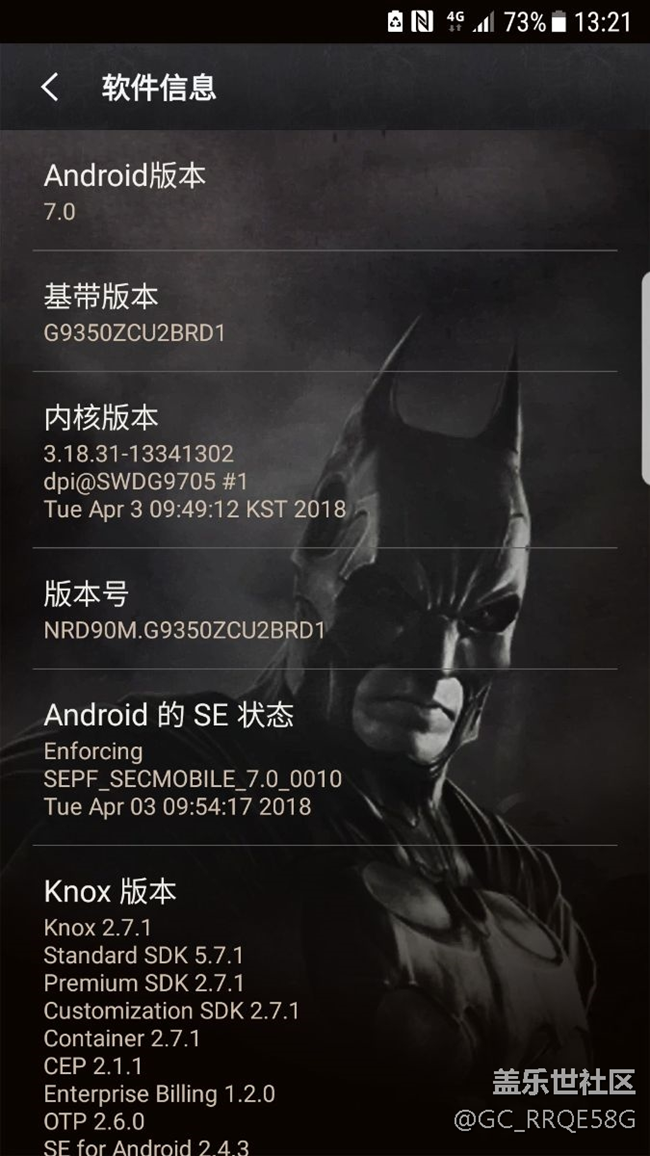Tap the 版本号 build number row
The width and height of the screenshot is (650, 1156).
point(324,610)
